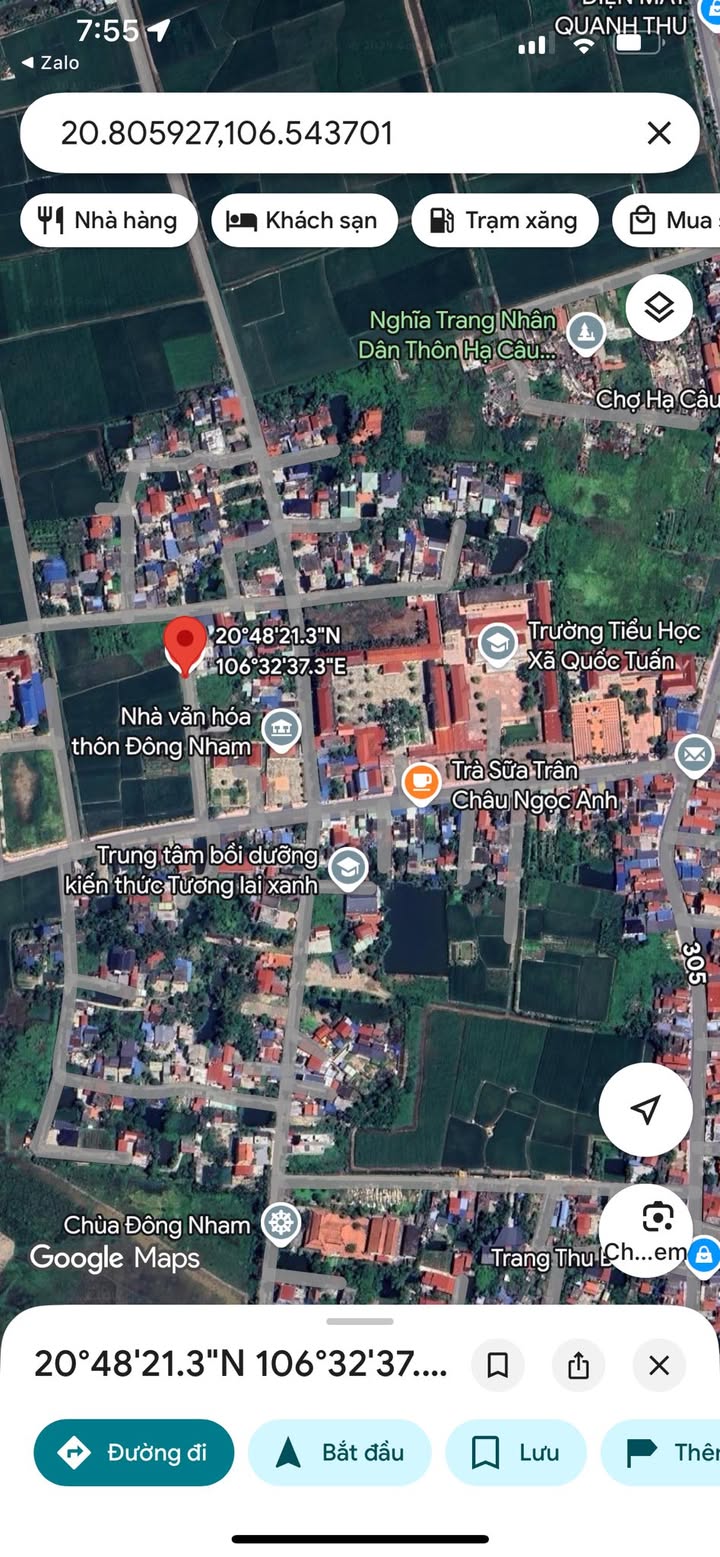
Task: Open Chùa Đông Nham place marker
Action: point(281,1224)
